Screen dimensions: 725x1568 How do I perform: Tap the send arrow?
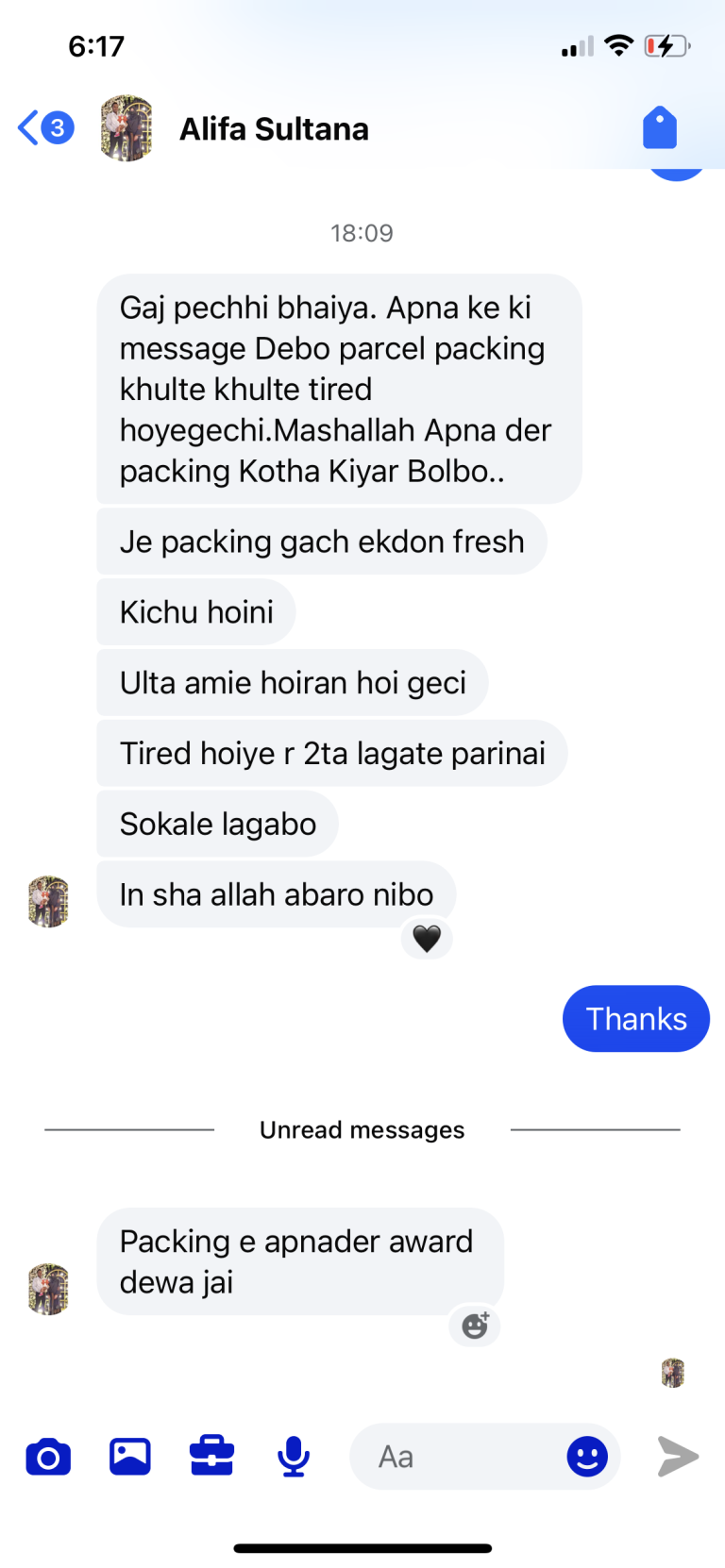click(x=678, y=1457)
